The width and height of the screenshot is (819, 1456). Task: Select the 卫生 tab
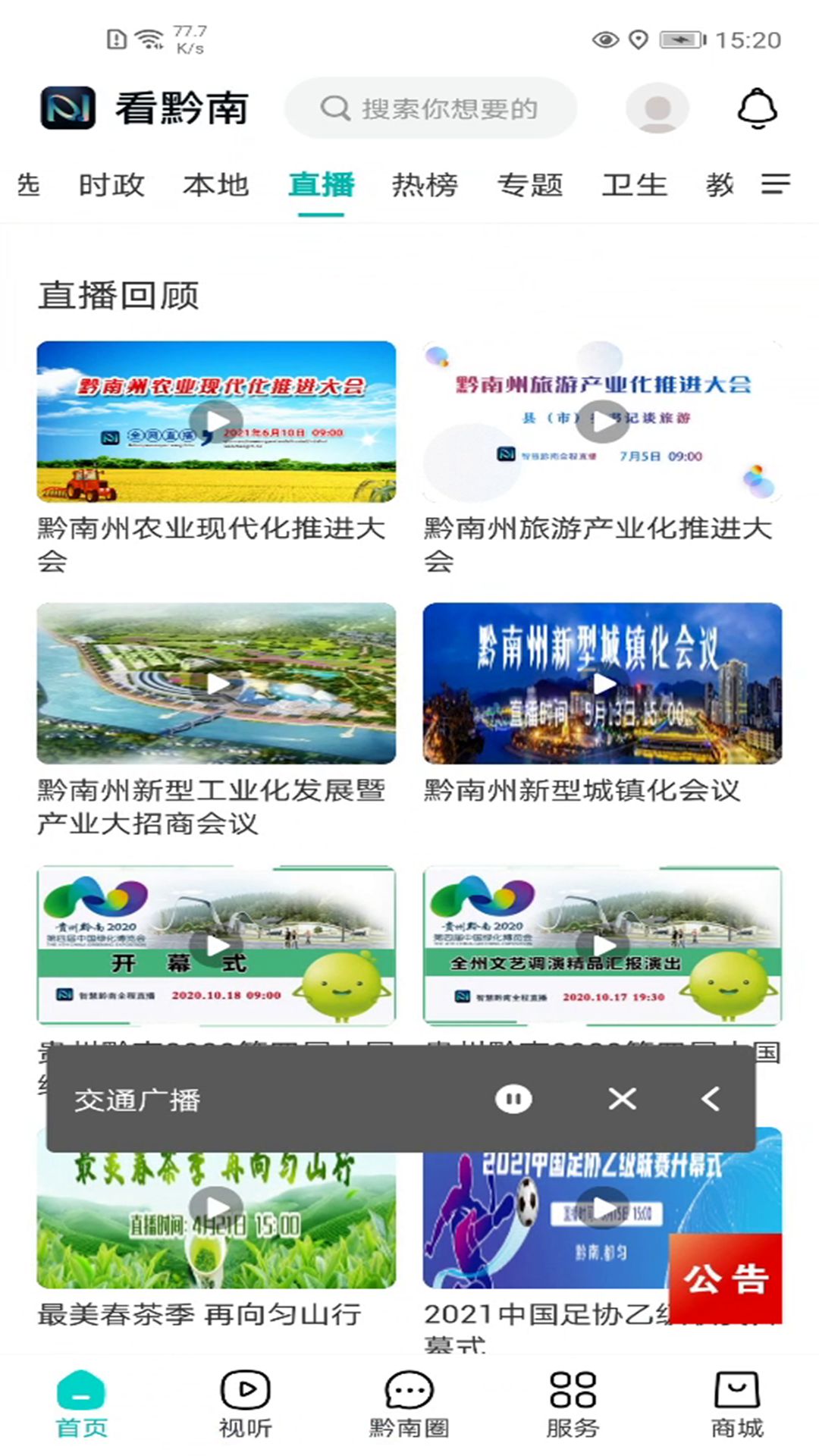pos(634,185)
